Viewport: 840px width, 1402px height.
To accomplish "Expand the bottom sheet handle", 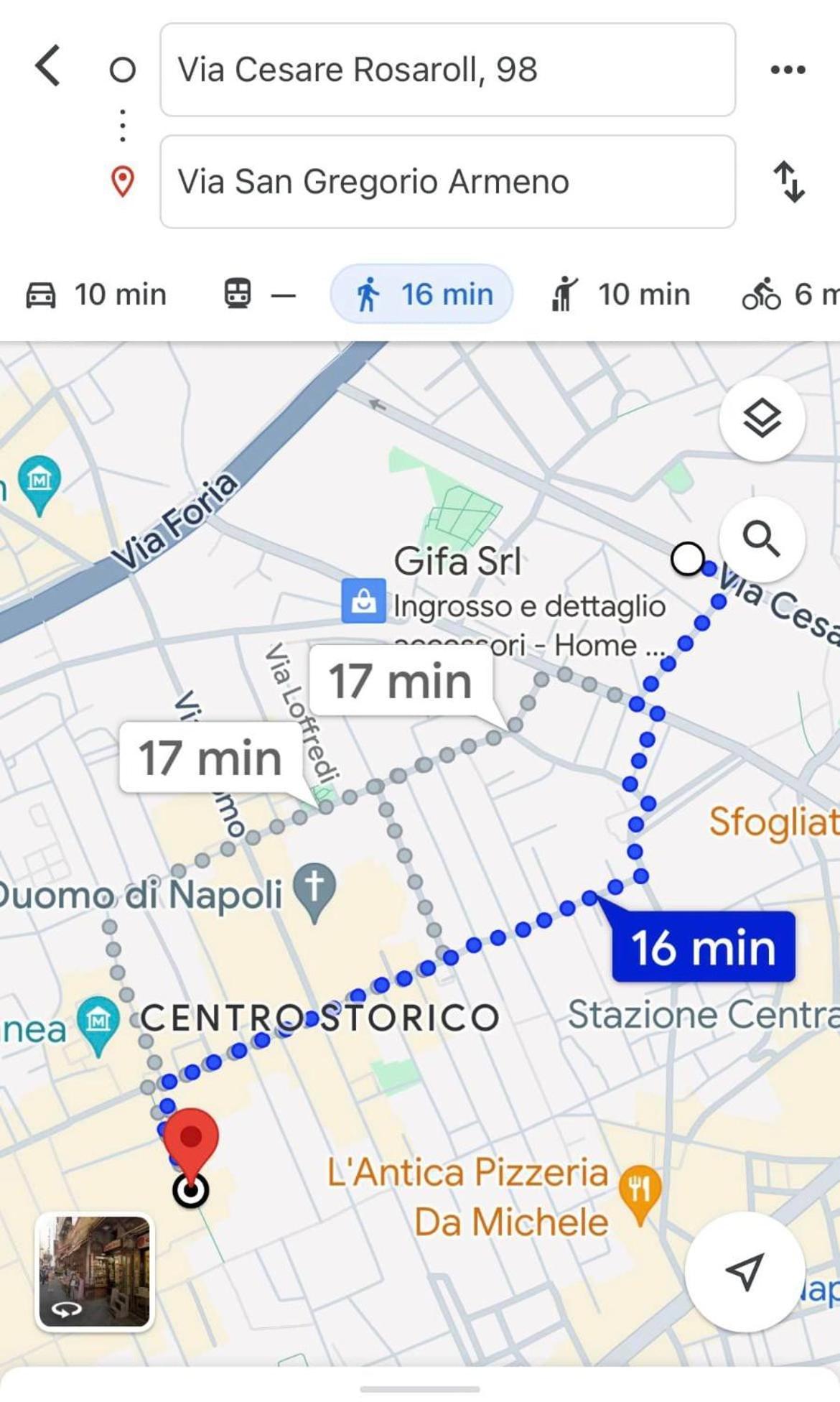I will [x=420, y=1389].
